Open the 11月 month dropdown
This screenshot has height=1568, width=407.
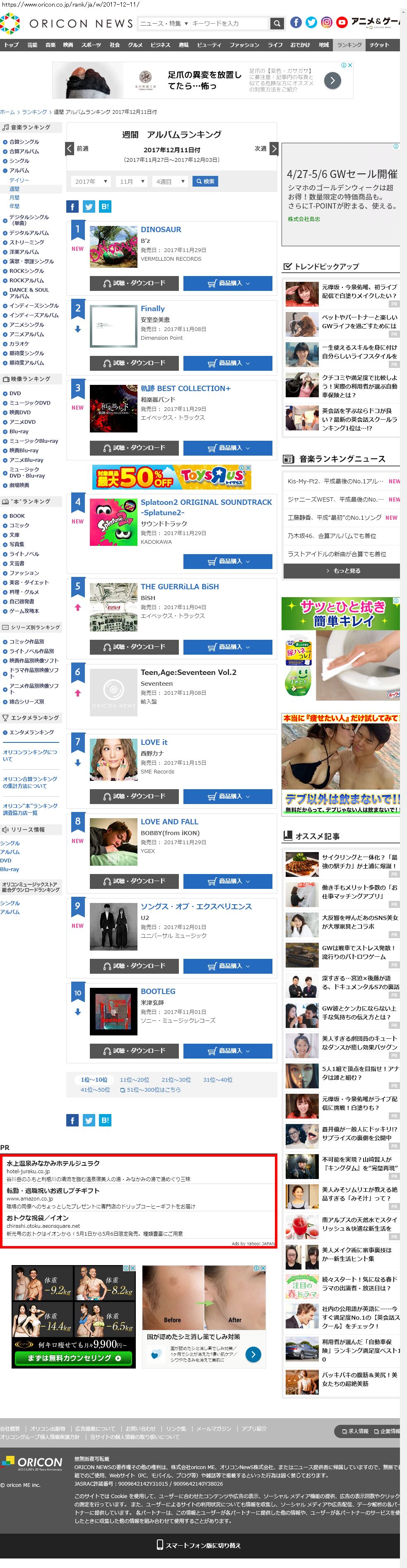click(x=132, y=181)
